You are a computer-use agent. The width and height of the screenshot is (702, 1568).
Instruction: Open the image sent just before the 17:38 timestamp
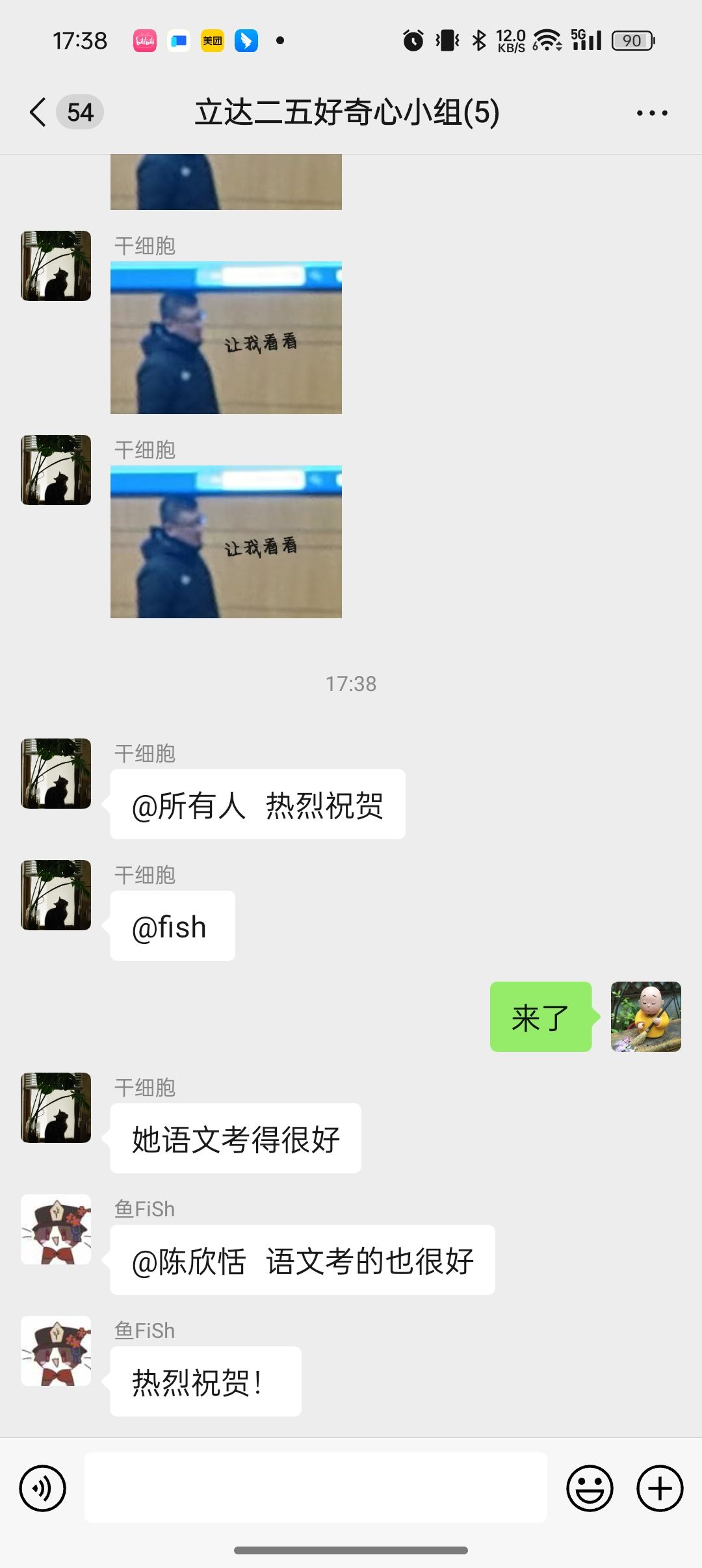[226, 542]
